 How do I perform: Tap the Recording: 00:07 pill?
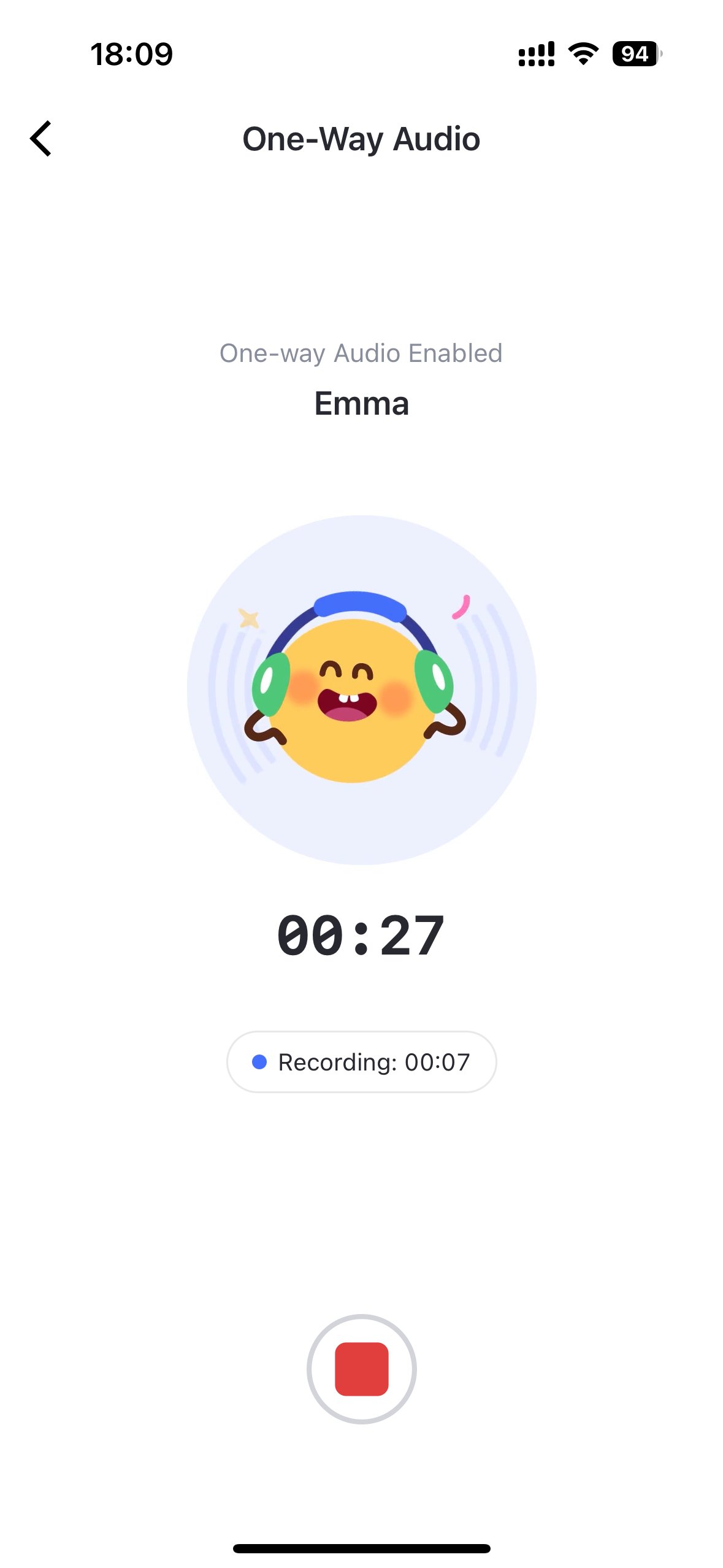click(361, 1063)
